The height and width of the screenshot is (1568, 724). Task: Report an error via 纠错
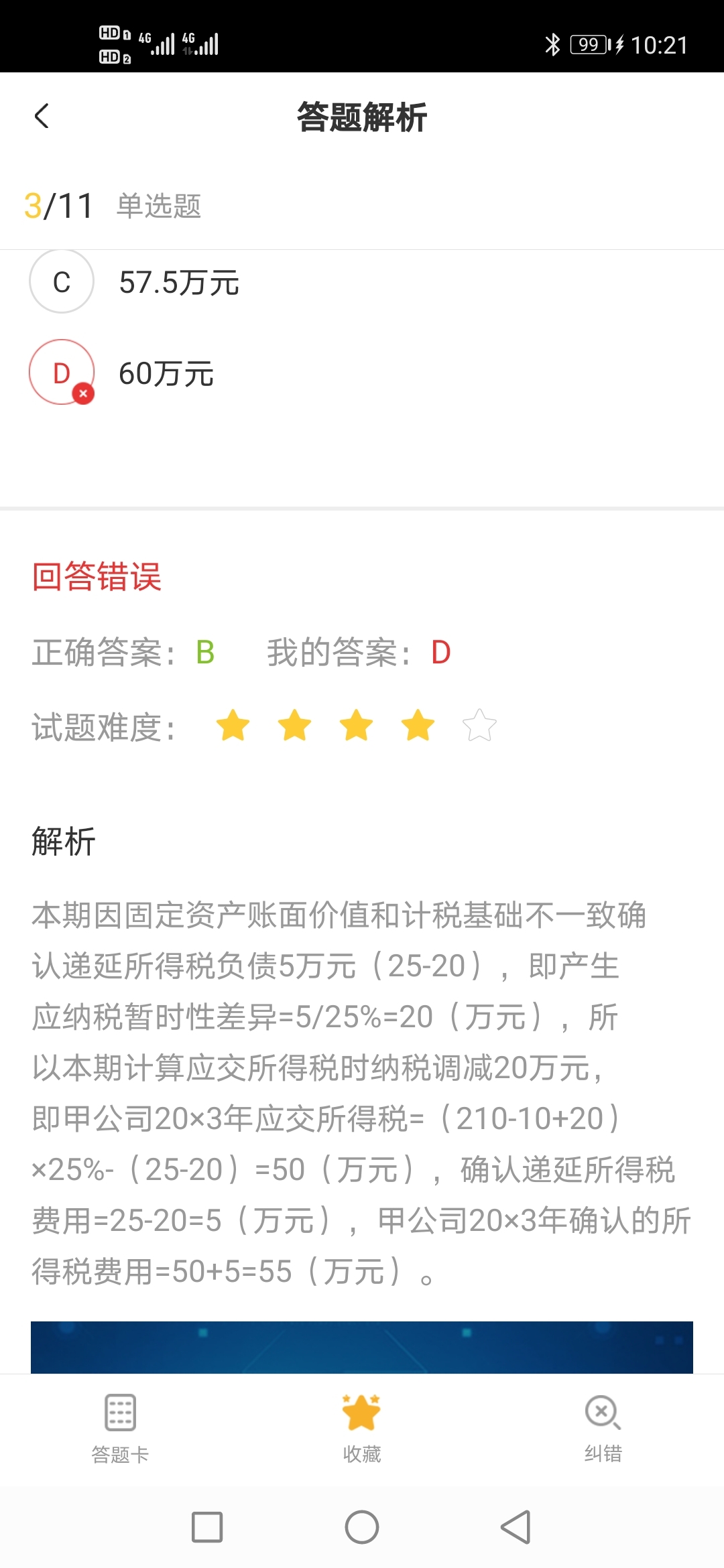click(x=603, y=1427)
